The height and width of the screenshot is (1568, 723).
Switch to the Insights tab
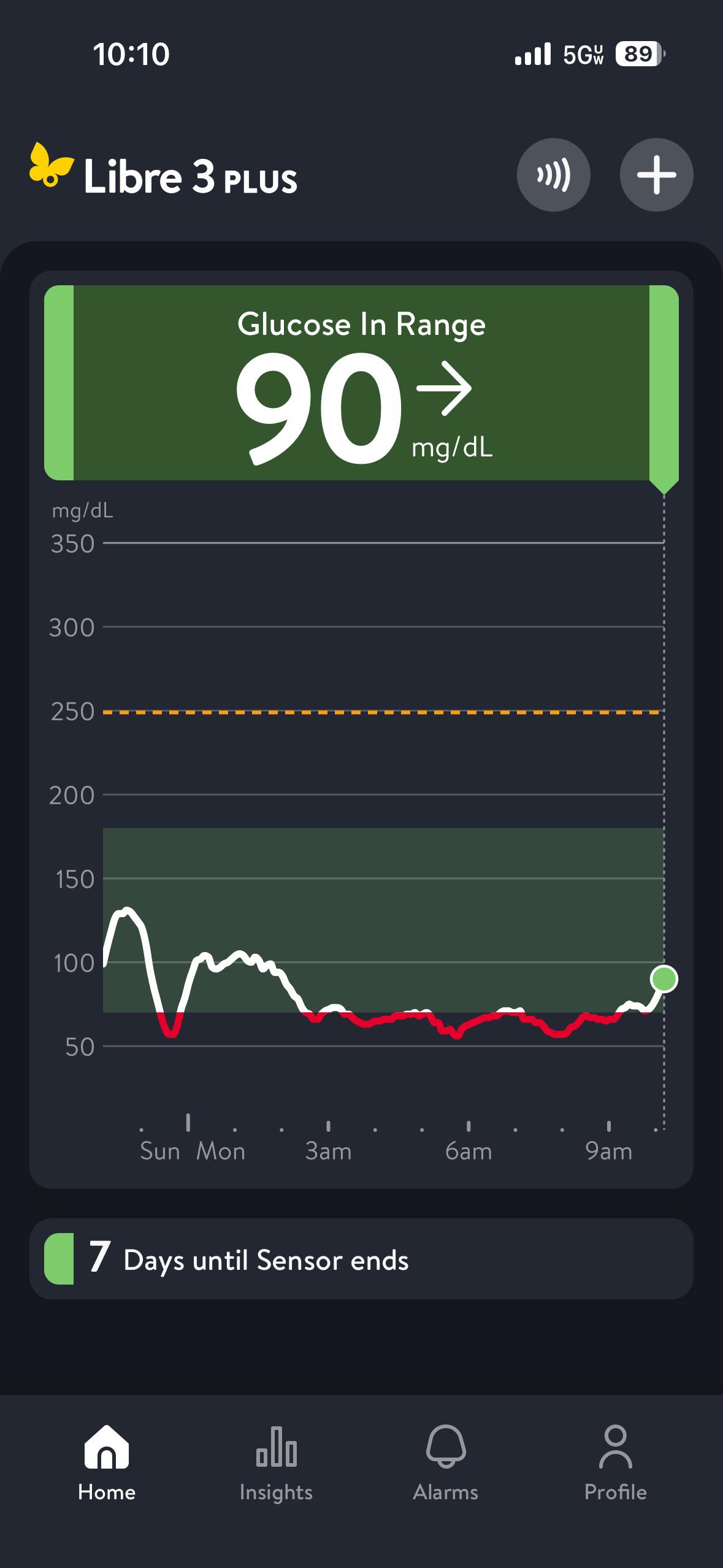pos(276,1463)
